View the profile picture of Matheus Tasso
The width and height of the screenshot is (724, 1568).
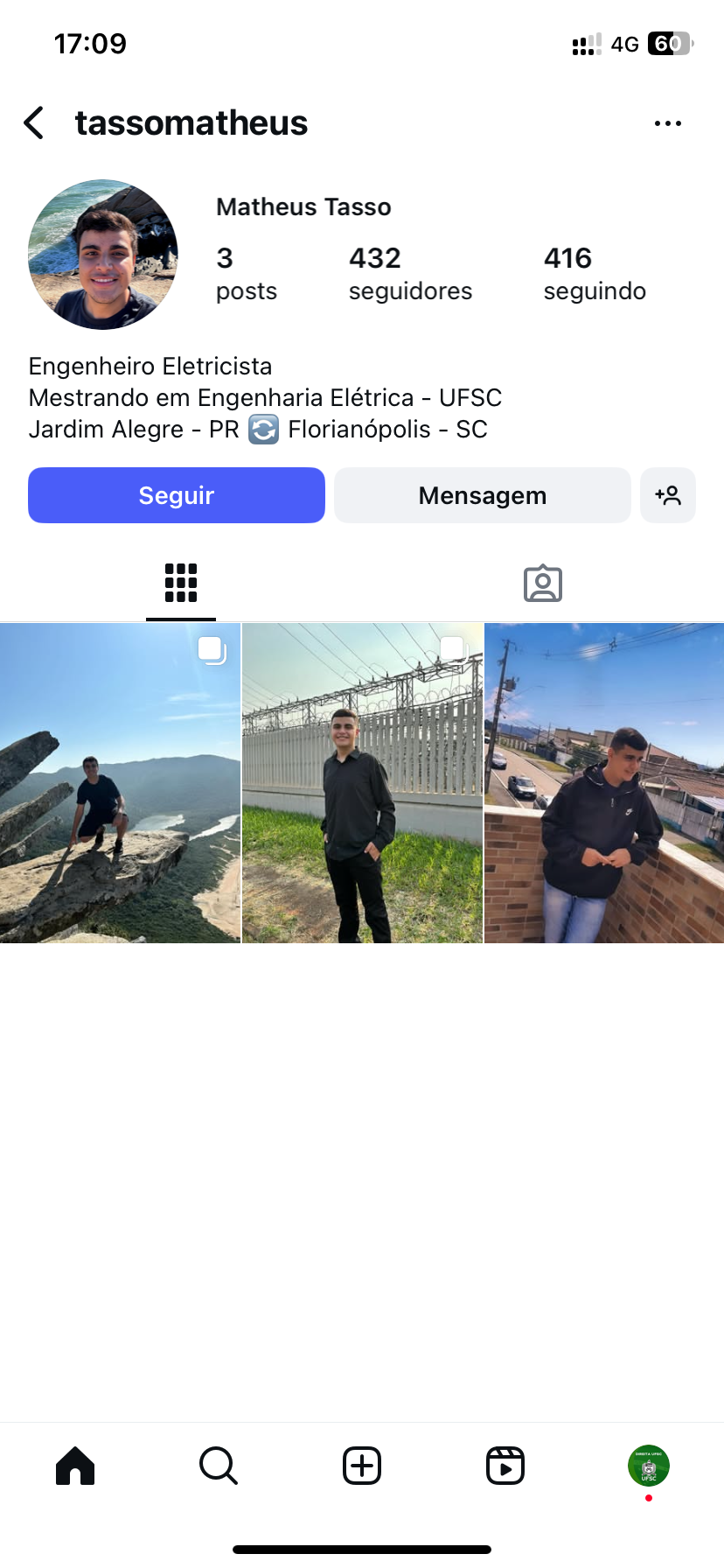coord(103,255)
